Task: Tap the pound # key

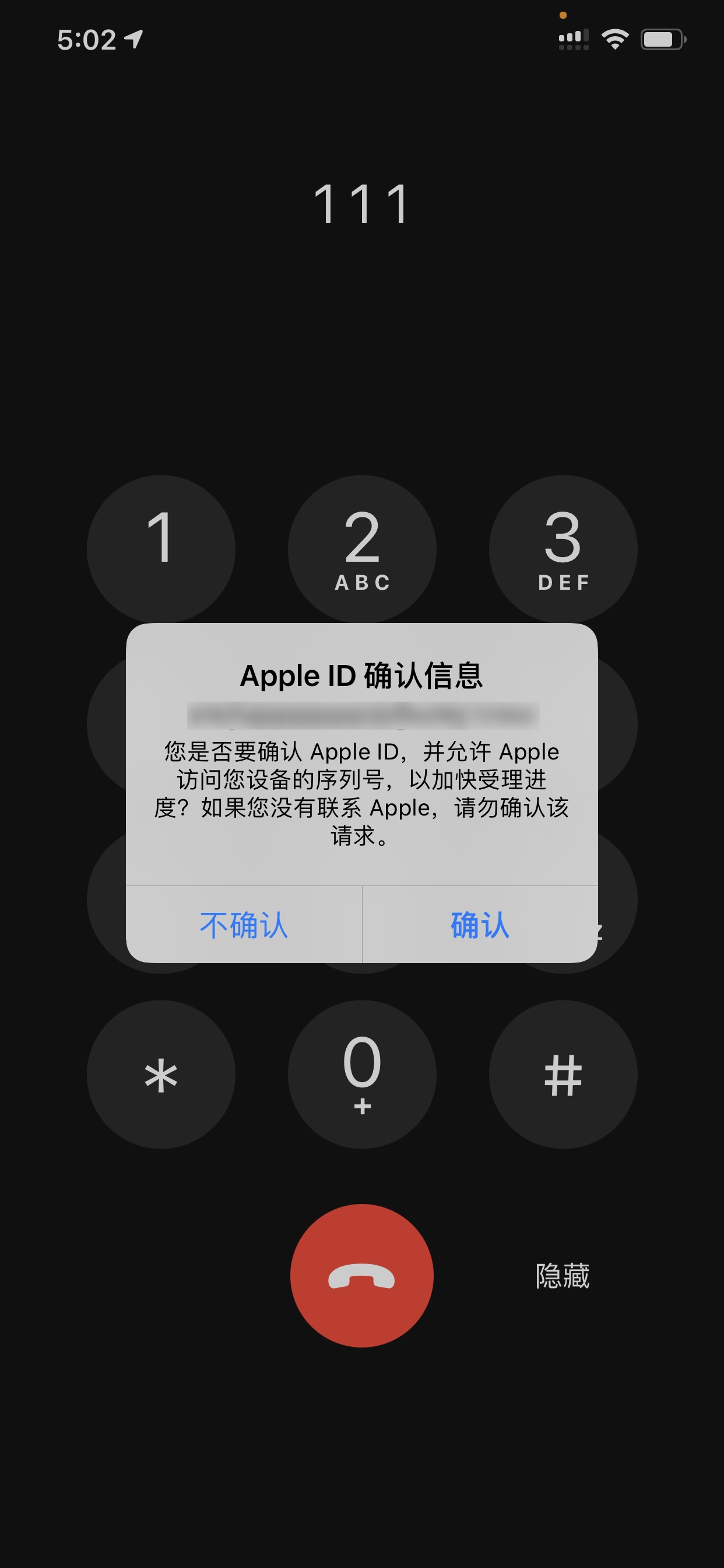Action: 563,1074
